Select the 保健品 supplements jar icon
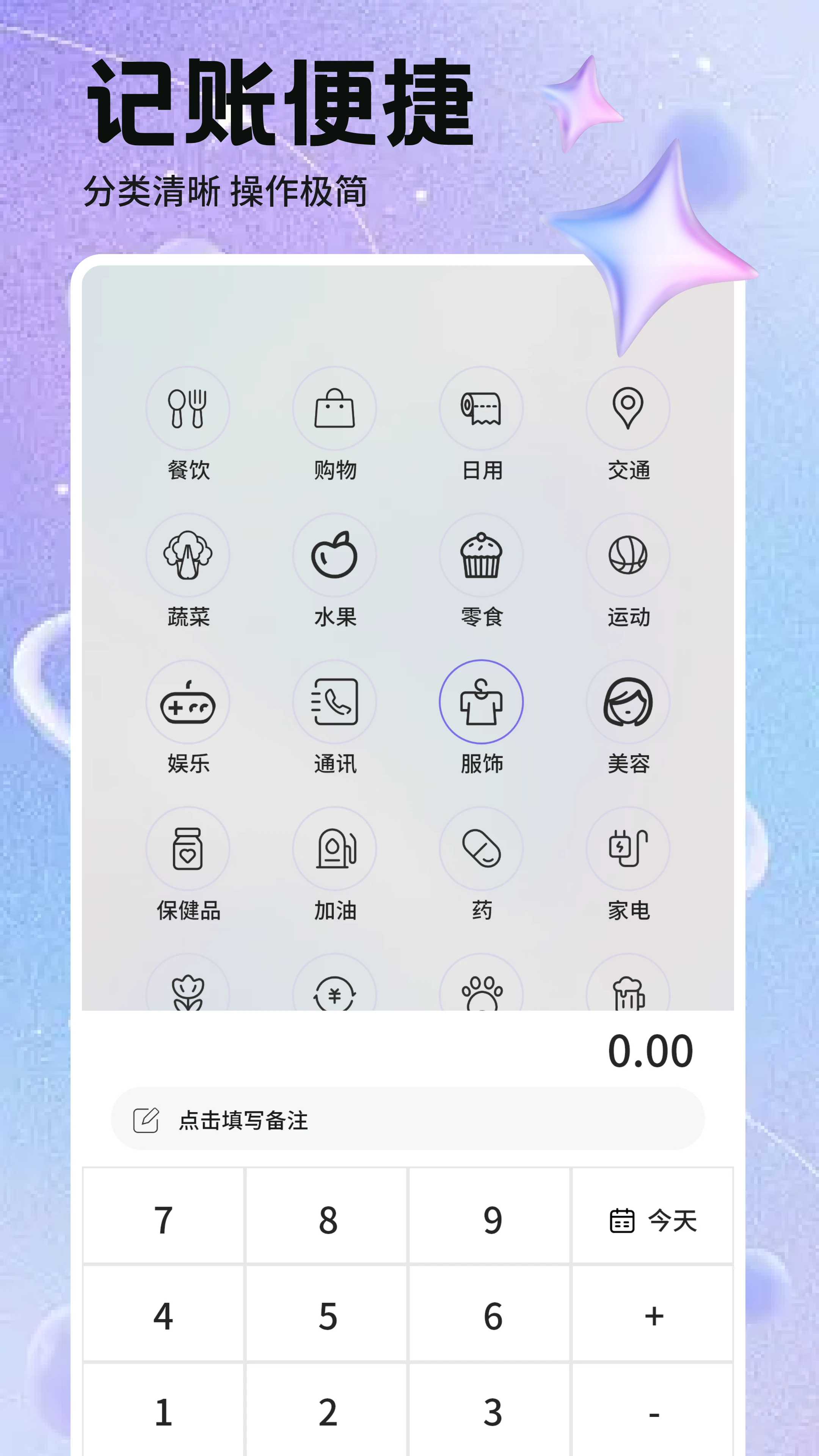Image resolution: width=819 pixels, height=1456 pixels. [x=188, y=849]
